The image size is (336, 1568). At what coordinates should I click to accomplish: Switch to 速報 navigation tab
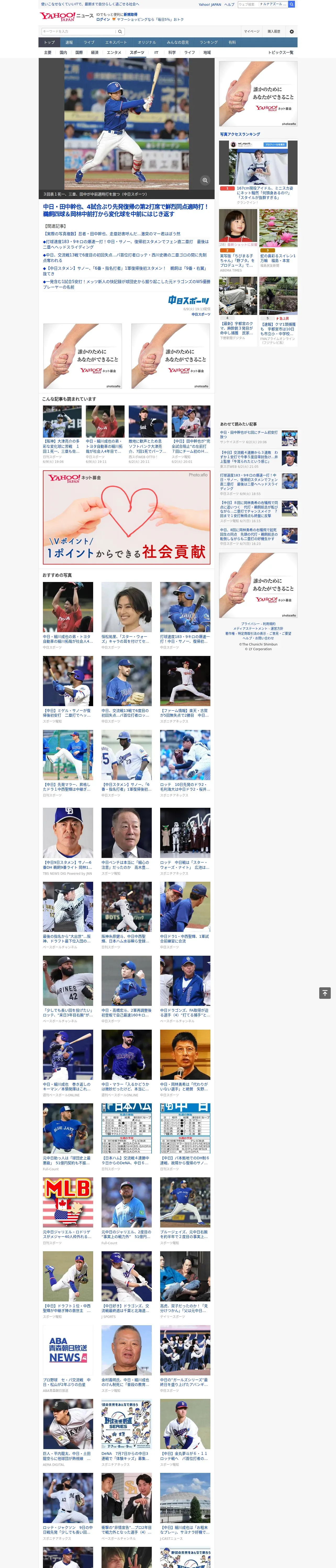(69, 43)
